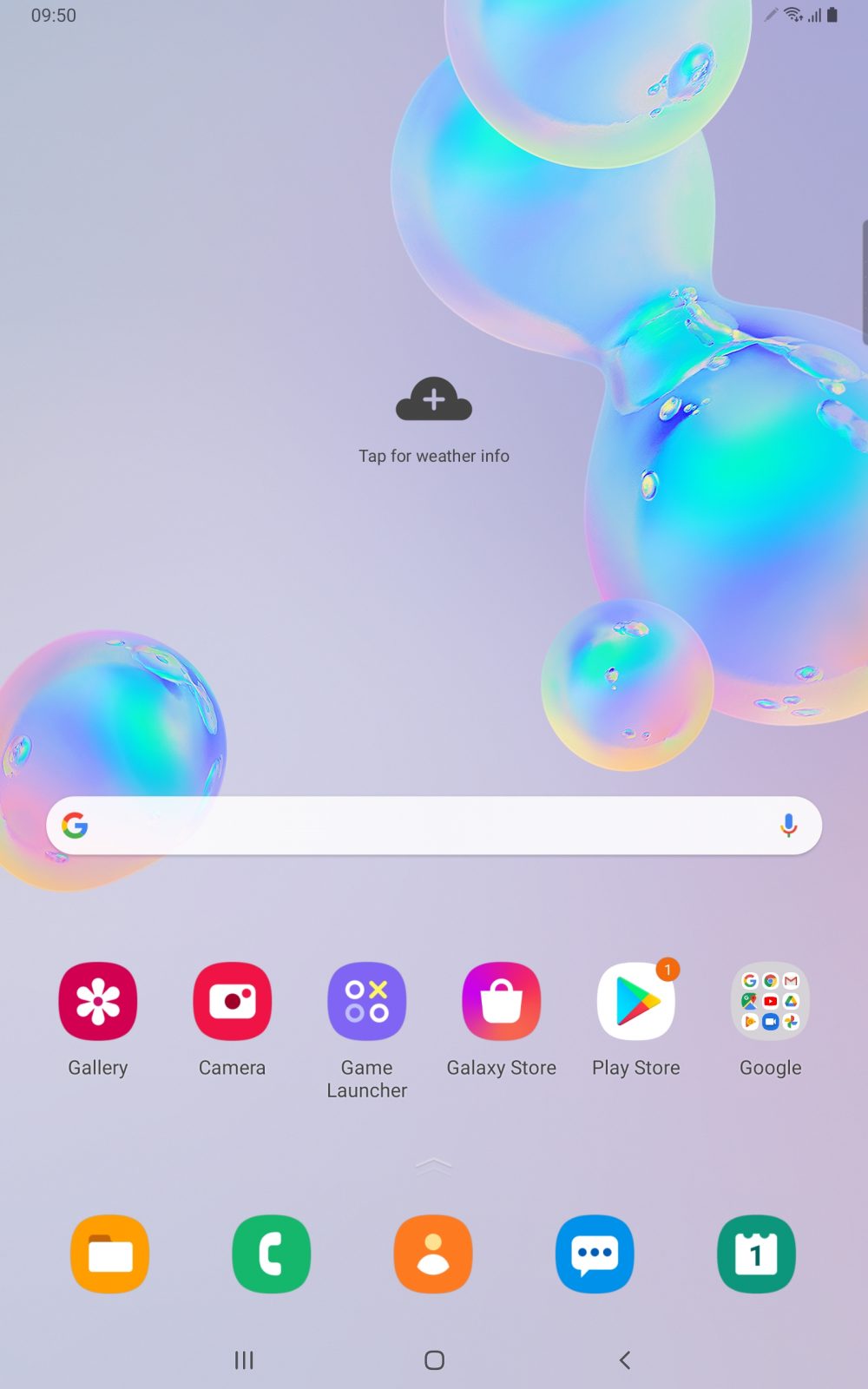
Task: Open the Gallery app
Action: point(98,1001)
